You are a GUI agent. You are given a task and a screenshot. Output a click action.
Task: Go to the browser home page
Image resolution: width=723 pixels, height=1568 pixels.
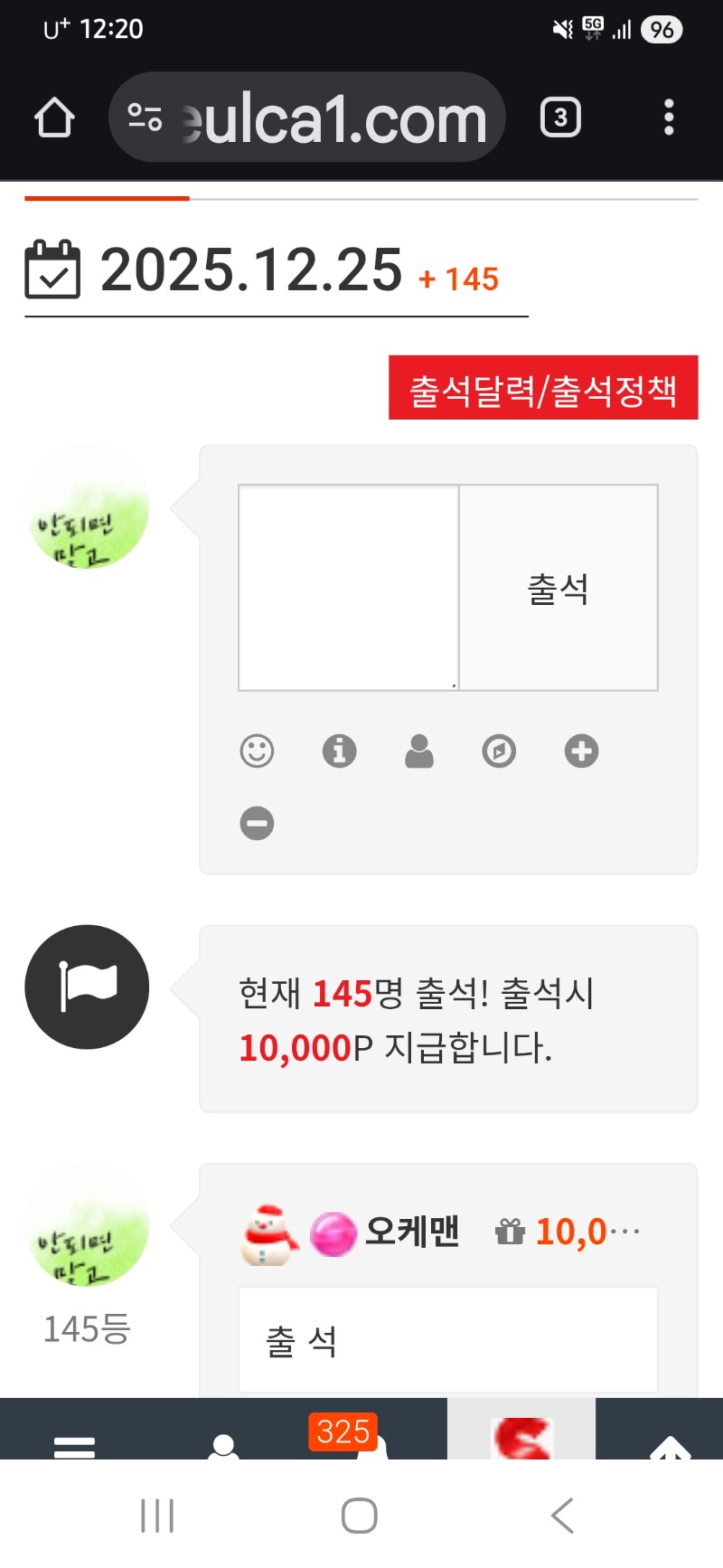[54, 118]
